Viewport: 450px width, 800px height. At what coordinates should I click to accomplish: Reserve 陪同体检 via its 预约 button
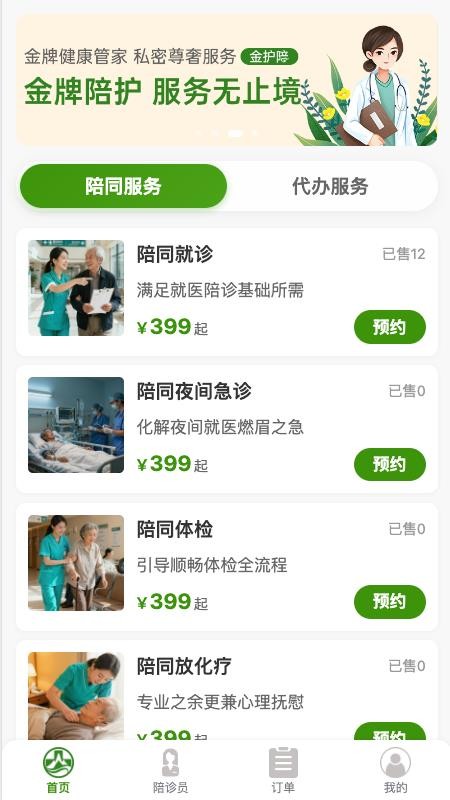point(390,602)
